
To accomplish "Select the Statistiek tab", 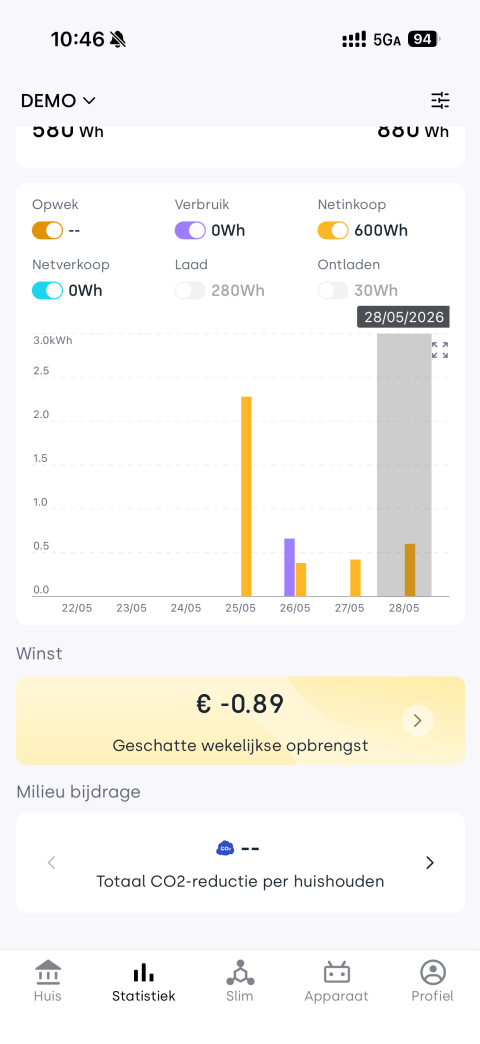I will (x=144, y=981).
